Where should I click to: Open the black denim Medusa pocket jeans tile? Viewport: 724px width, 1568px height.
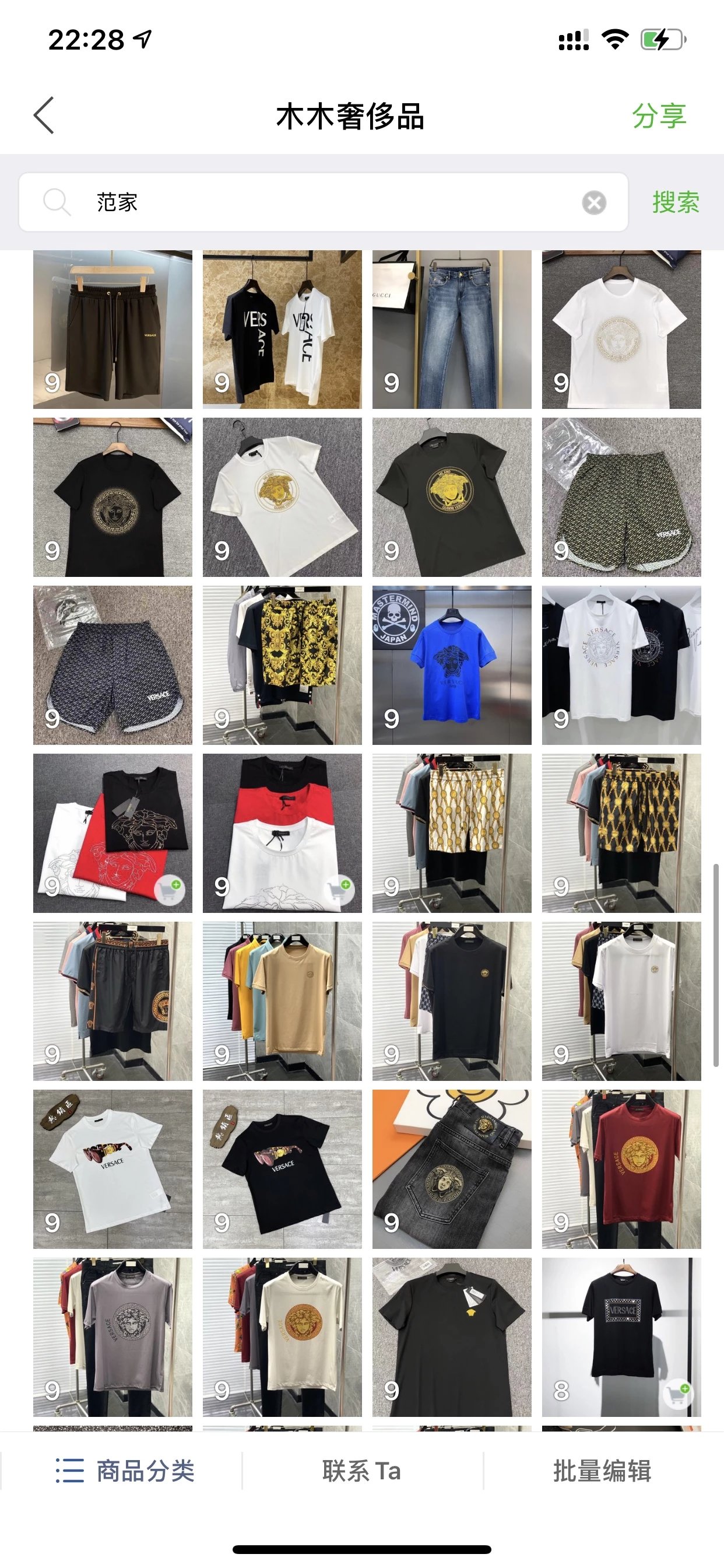coord(451,1168)
